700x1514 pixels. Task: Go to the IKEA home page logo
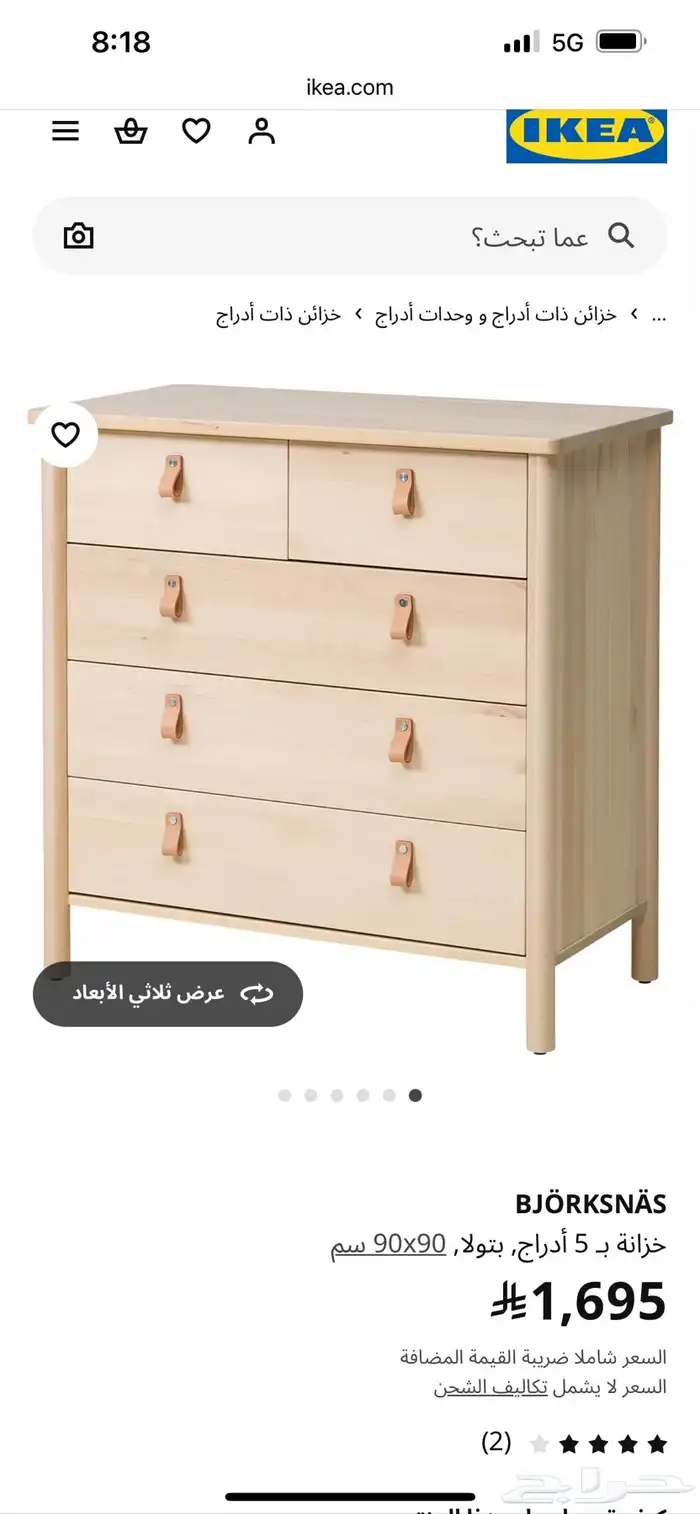(x=586, y=136)
